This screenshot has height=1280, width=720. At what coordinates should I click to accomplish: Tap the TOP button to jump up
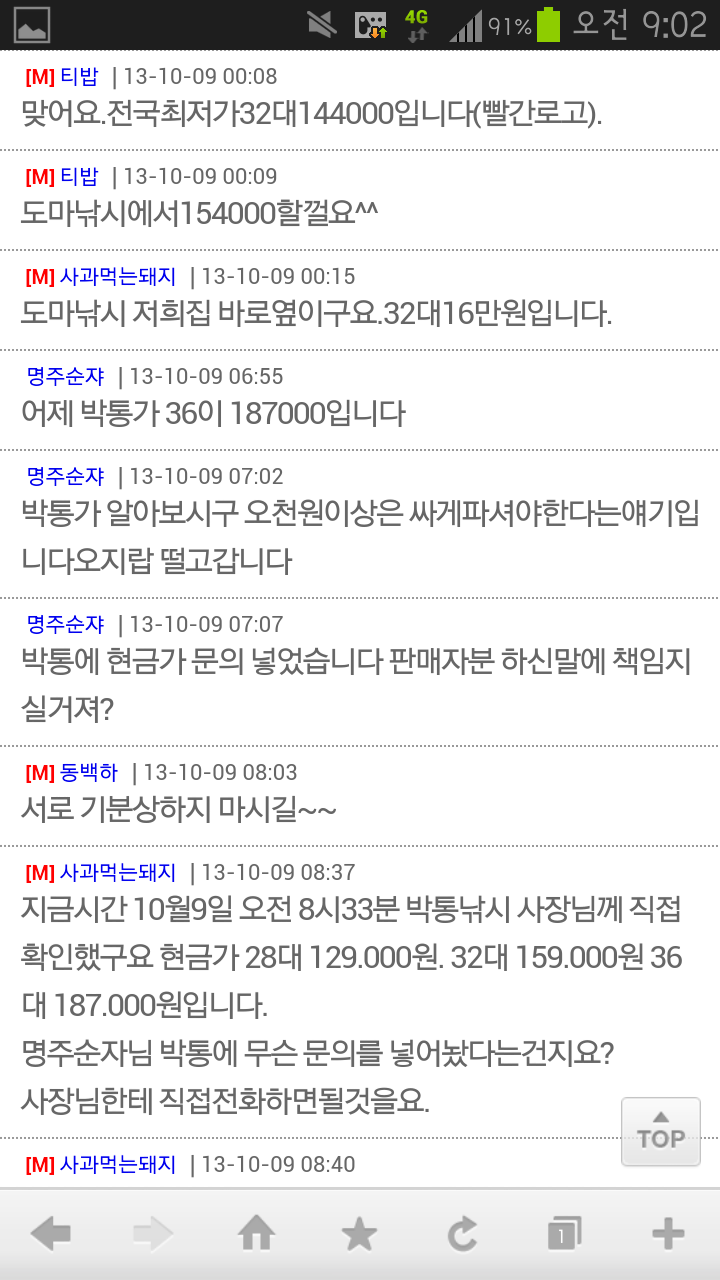pos(660,1131)
